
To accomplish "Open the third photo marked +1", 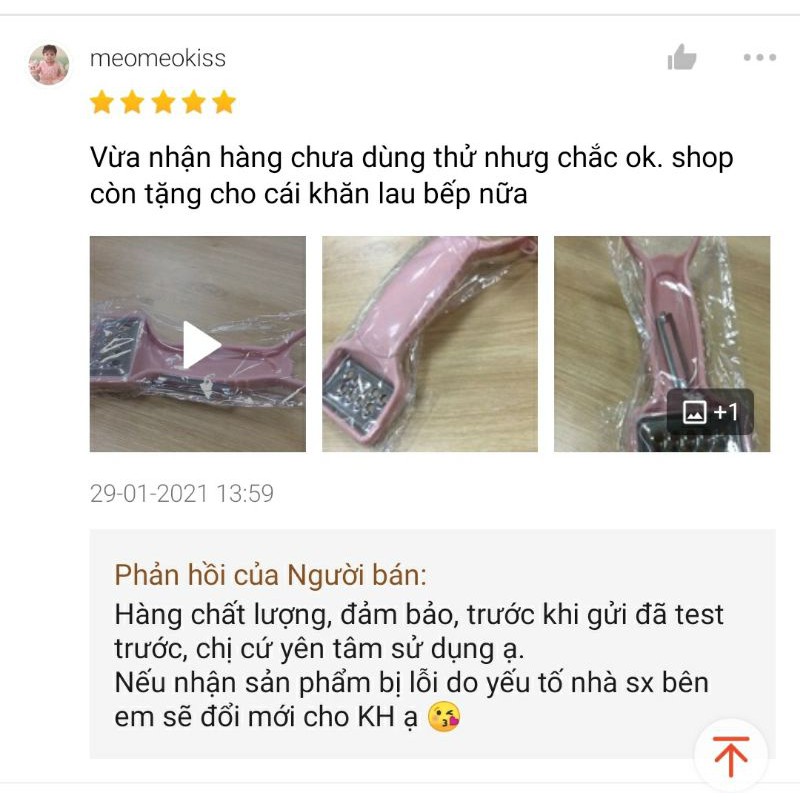I will [x=662, y=344].
